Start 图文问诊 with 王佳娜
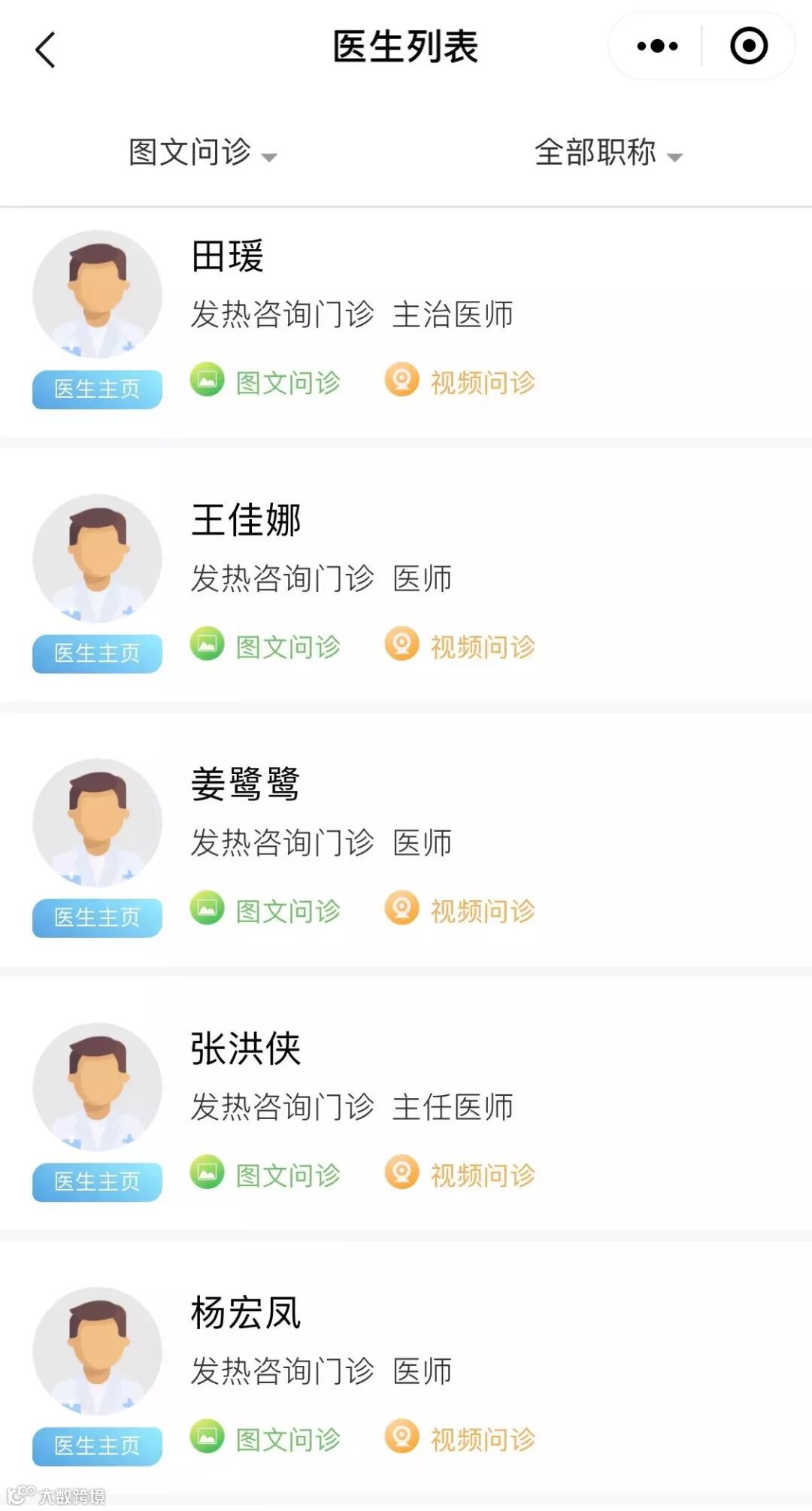Image resolution: width=812 pixels, height=1511 pixels. (x=265, y=646)
